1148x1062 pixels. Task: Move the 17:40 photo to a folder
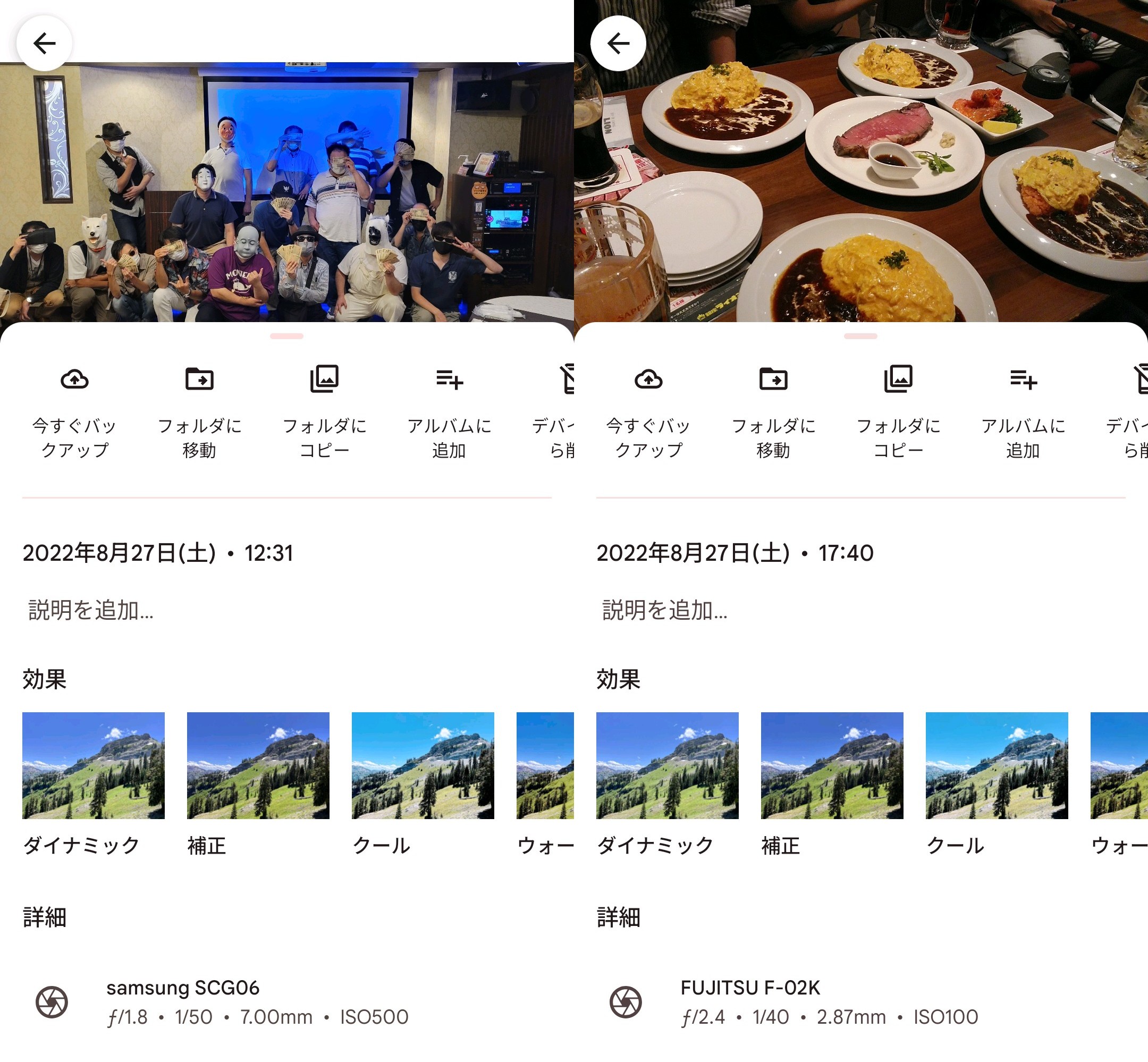point(773,409)
